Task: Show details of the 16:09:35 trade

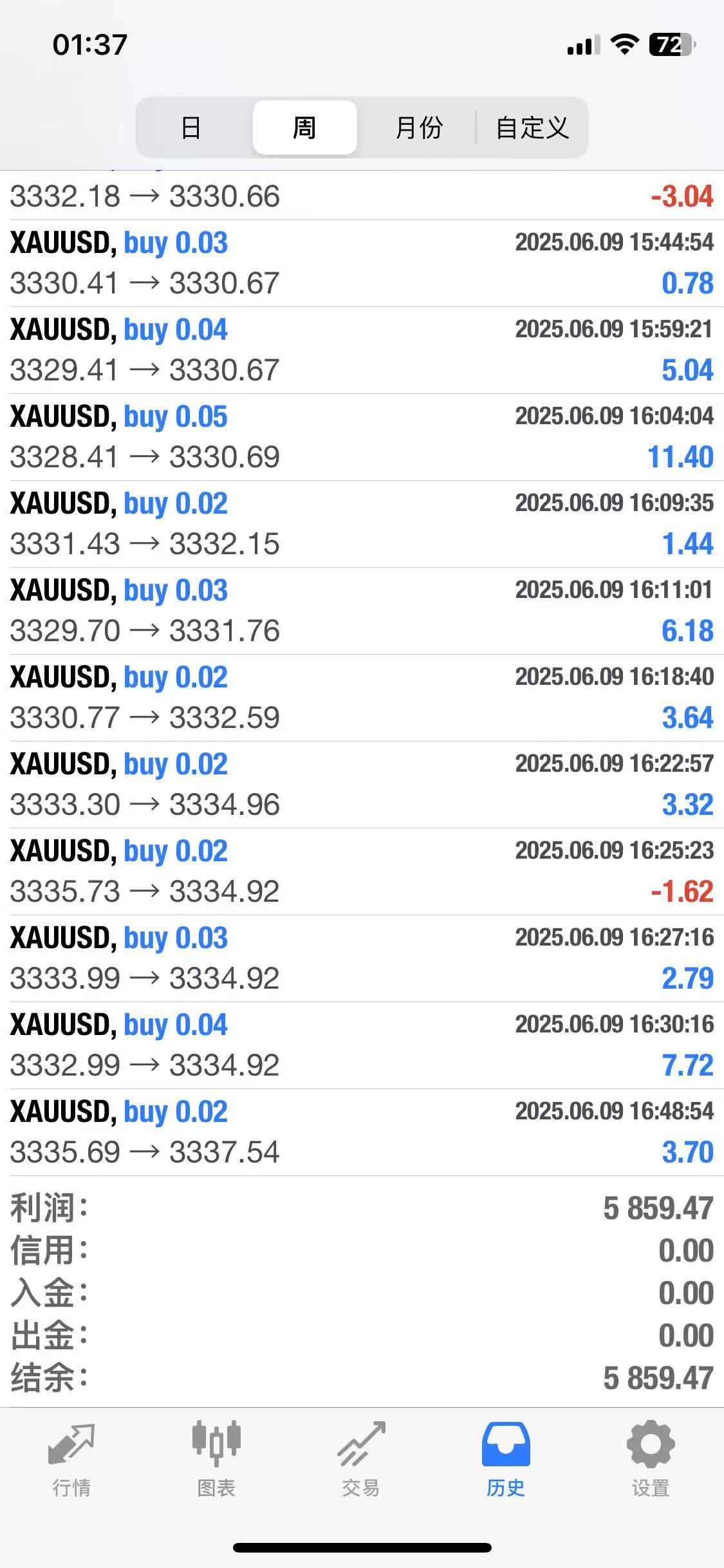Action: pyautogui.click(x=362, y=524)
